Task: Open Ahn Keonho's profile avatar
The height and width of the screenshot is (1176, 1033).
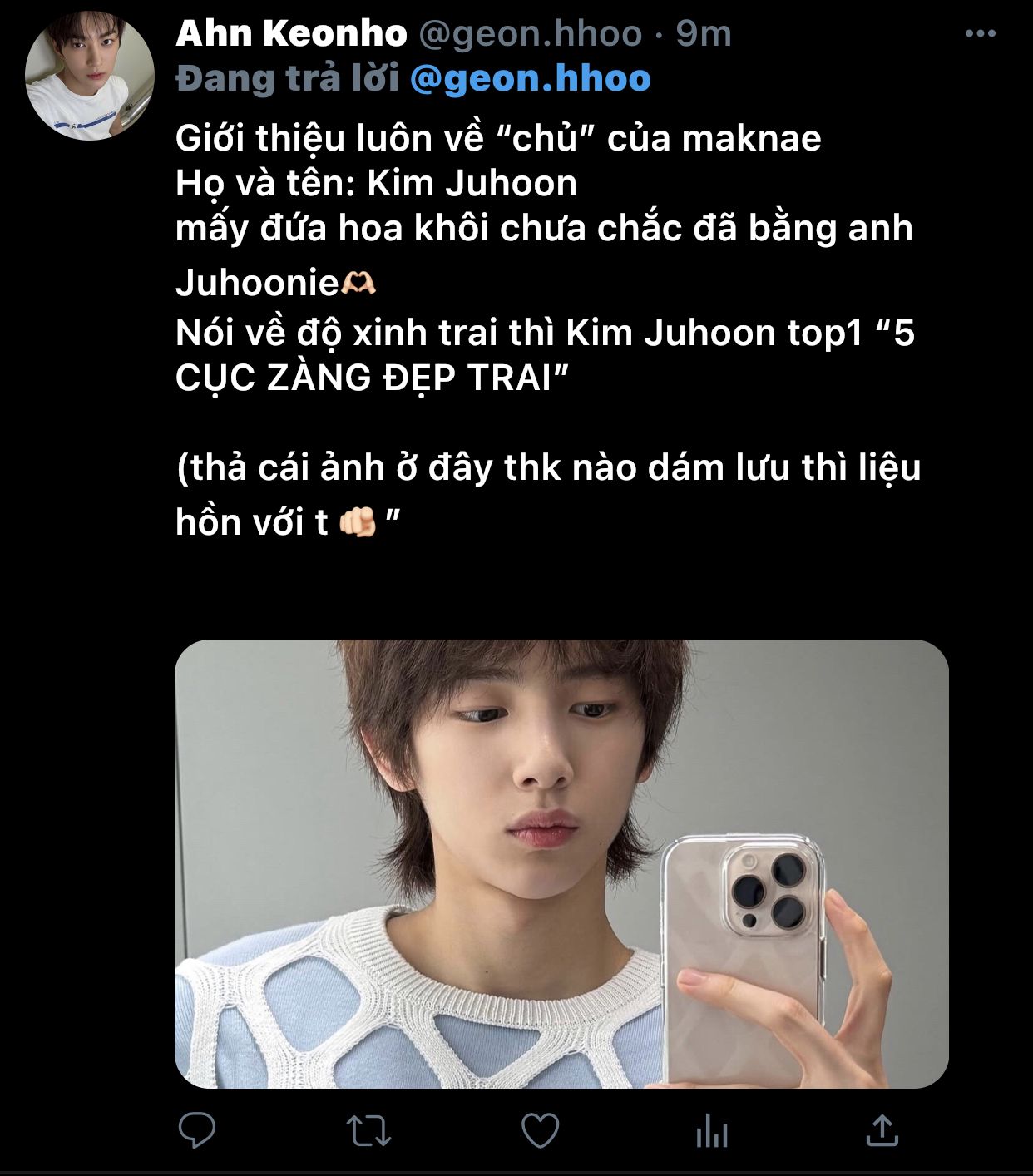Action: [90, 75]
